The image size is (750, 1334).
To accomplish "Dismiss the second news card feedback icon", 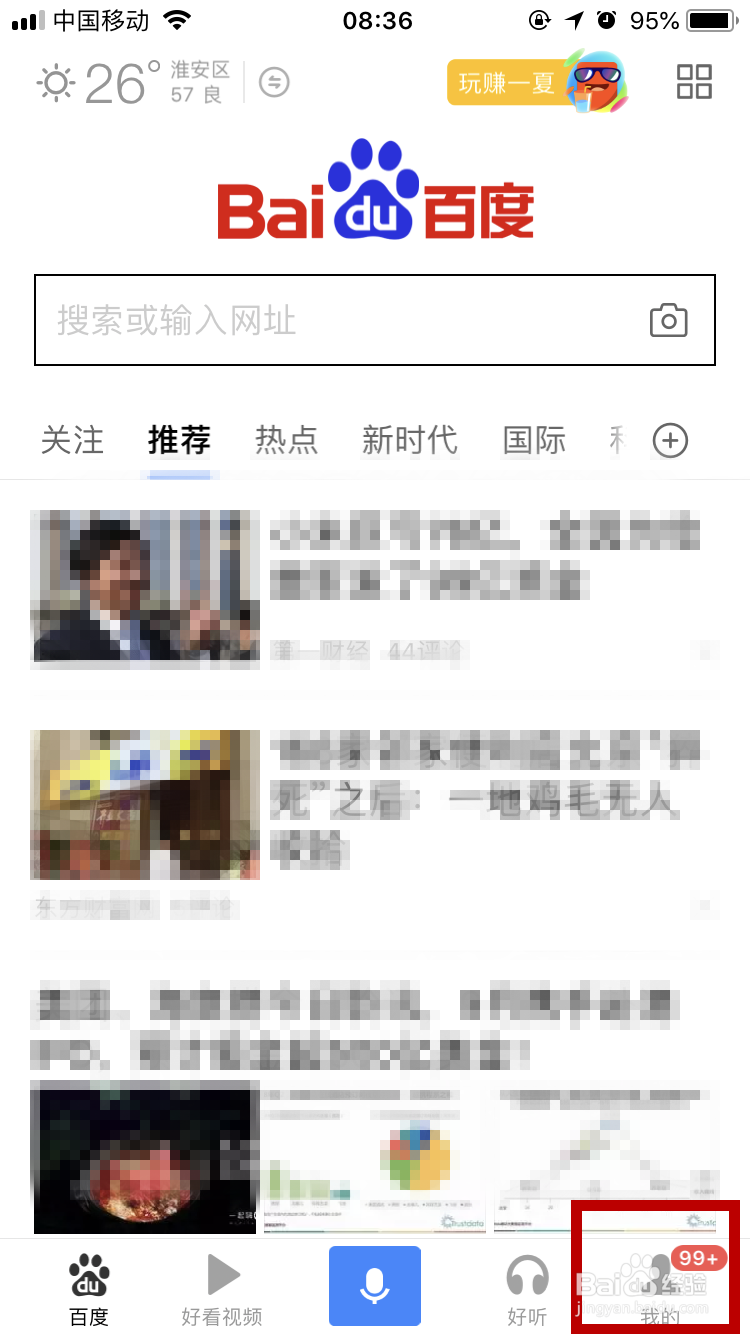I will (x=704, y=903).
